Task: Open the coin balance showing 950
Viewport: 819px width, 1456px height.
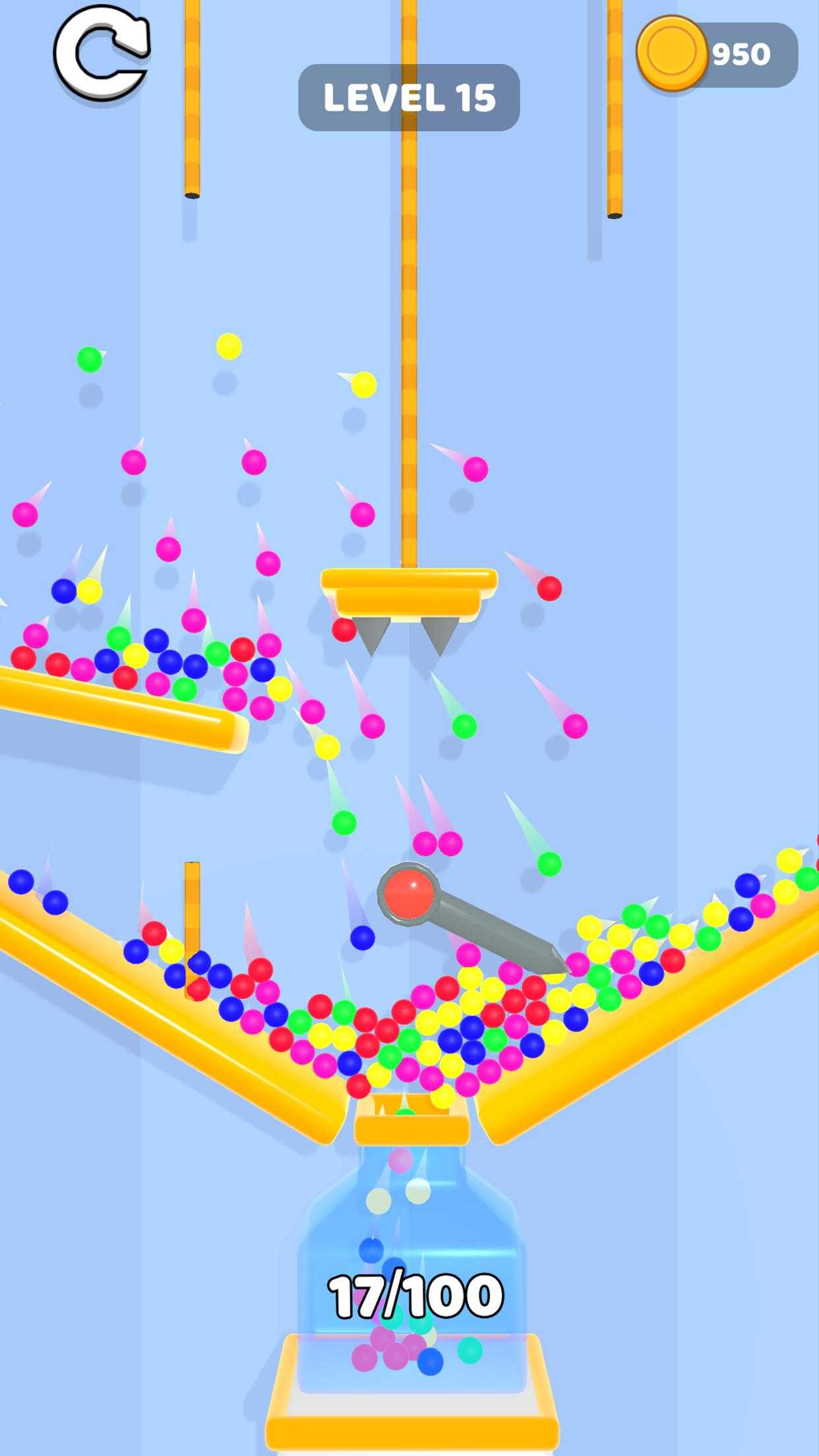Action: pyautogui.click(x=717, y=55)
